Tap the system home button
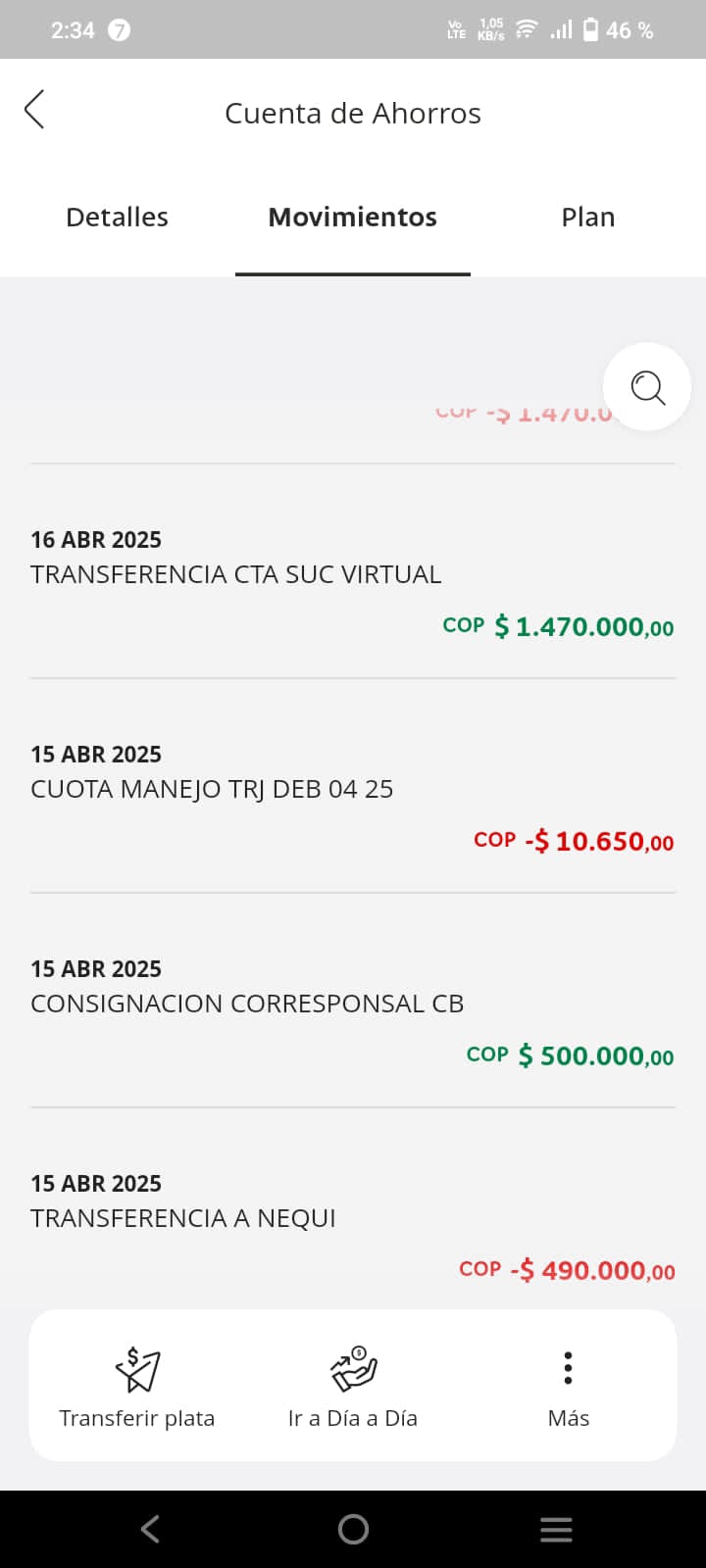 353,1529
